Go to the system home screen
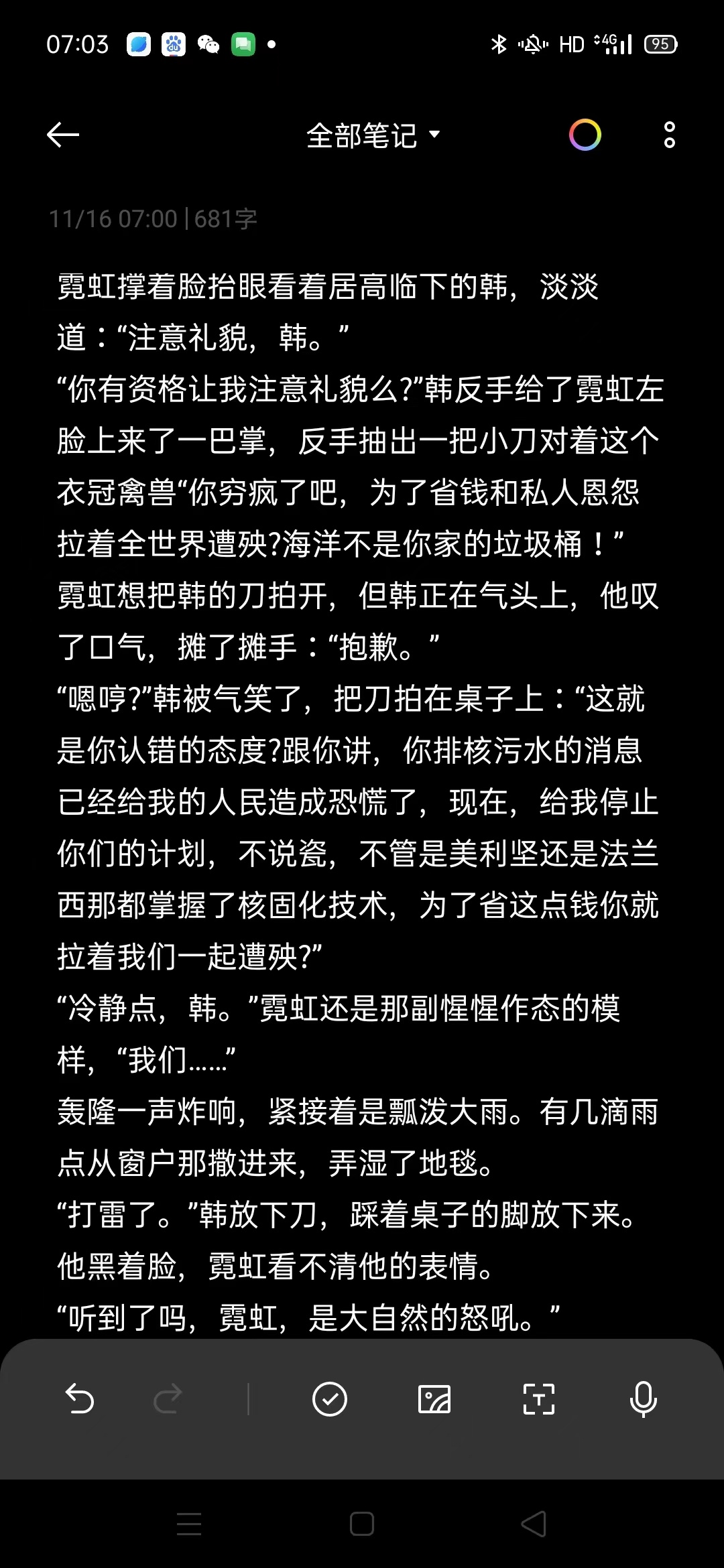This screenshot has height=1568, width=724. tap(362, 1524)
